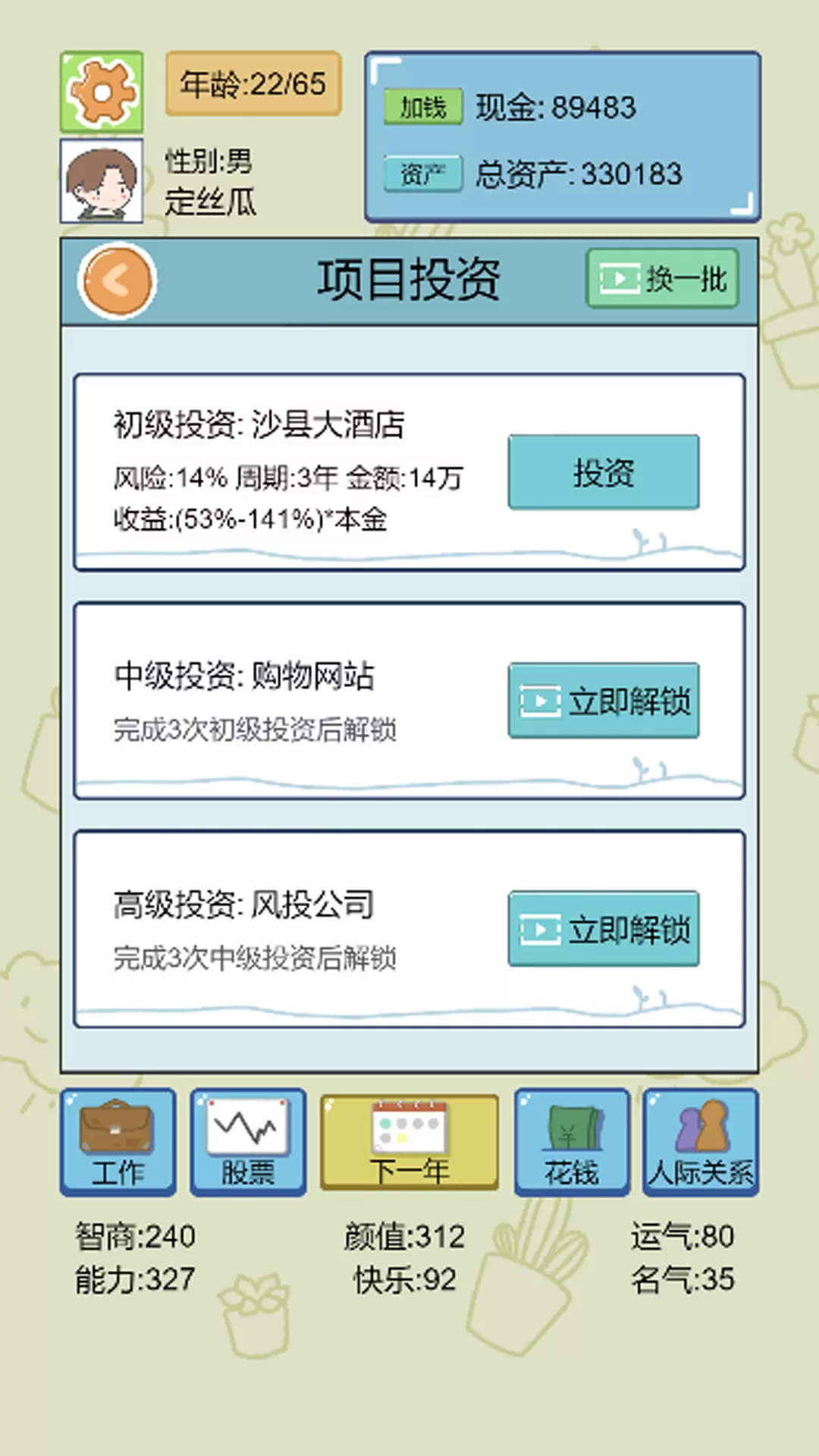Open the 工作 work menu
The image size is (819, 1456).
point(118,1142)
